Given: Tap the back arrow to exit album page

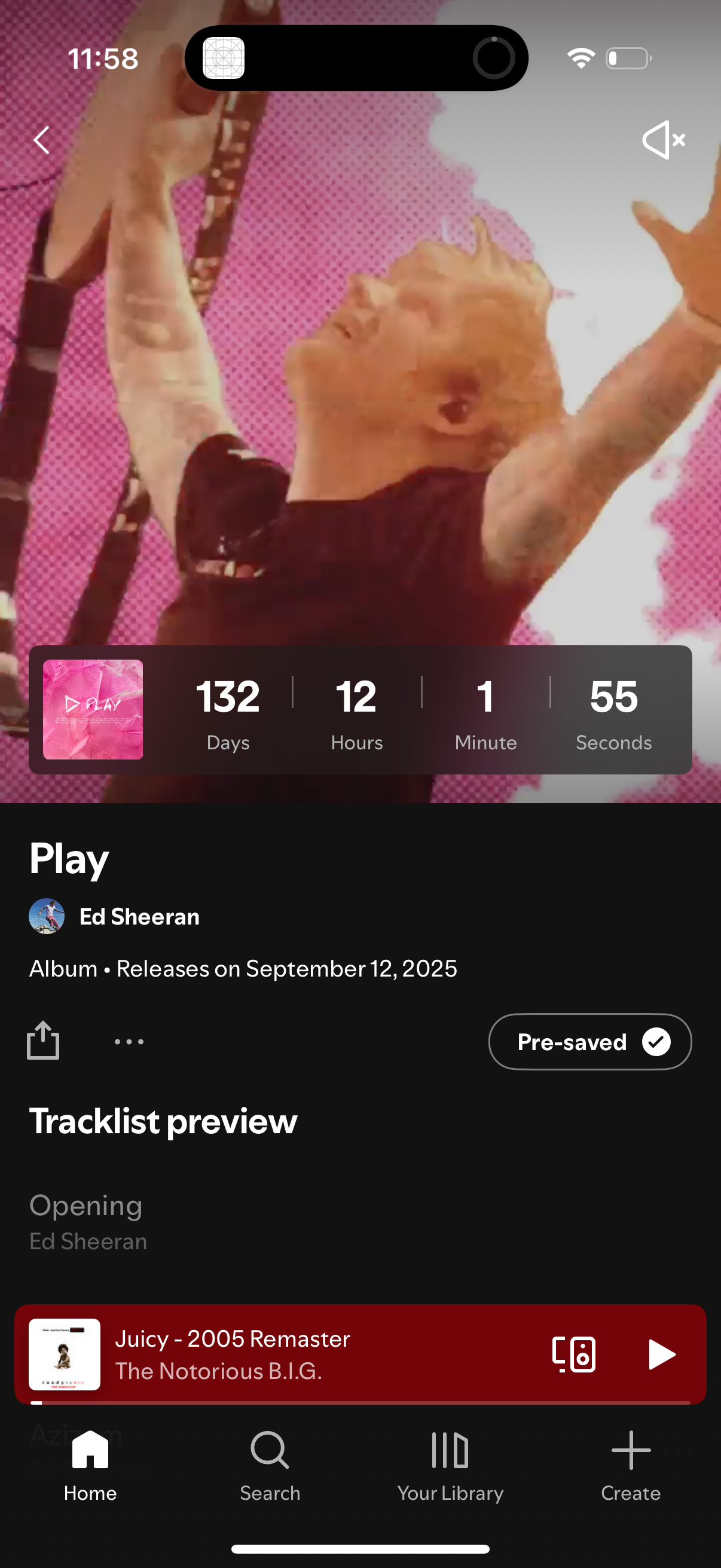Looking at the screenshot, I should (40, 140).
